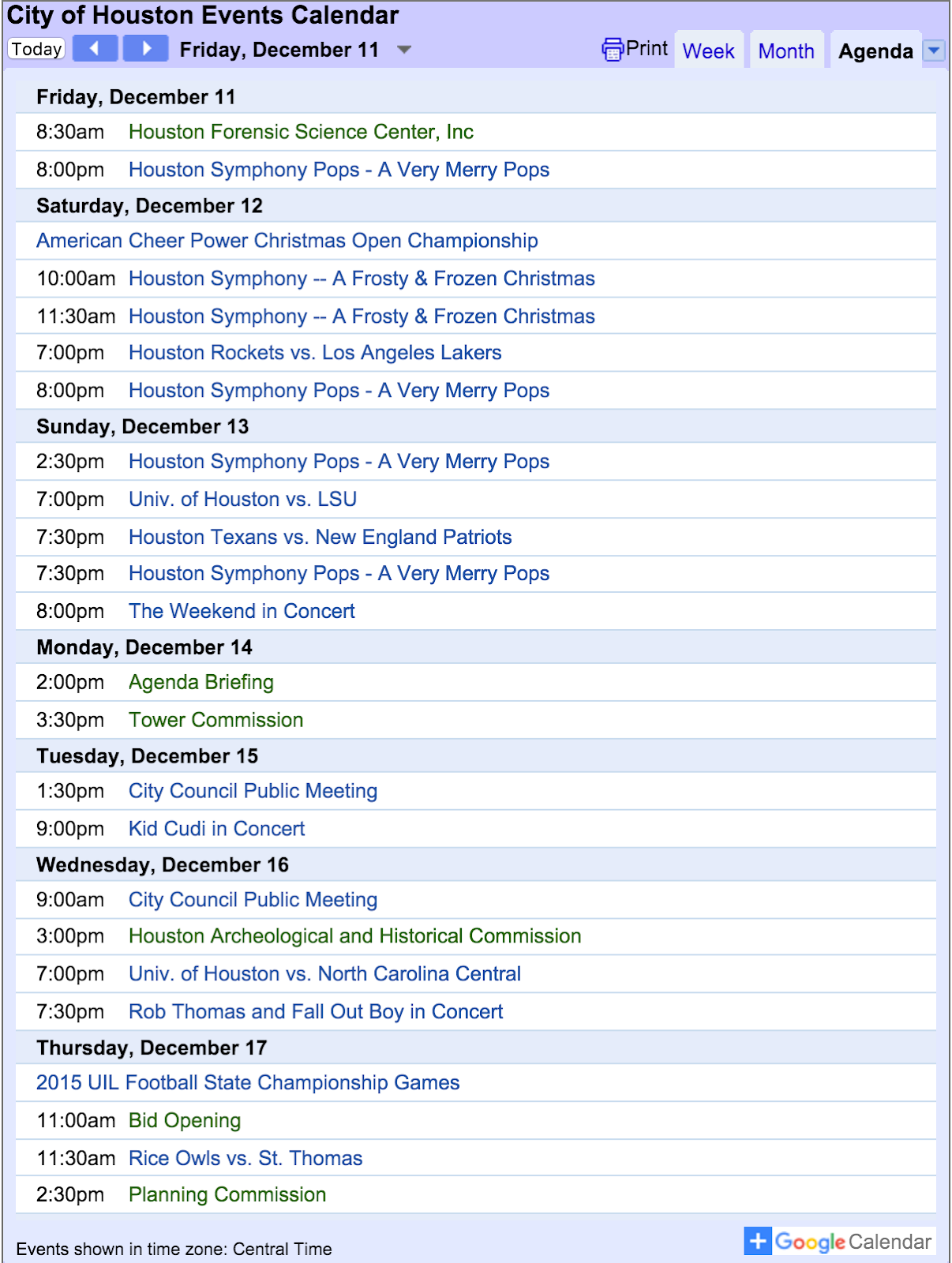Open Kid Cudi in Concert event

click(216, 829)
